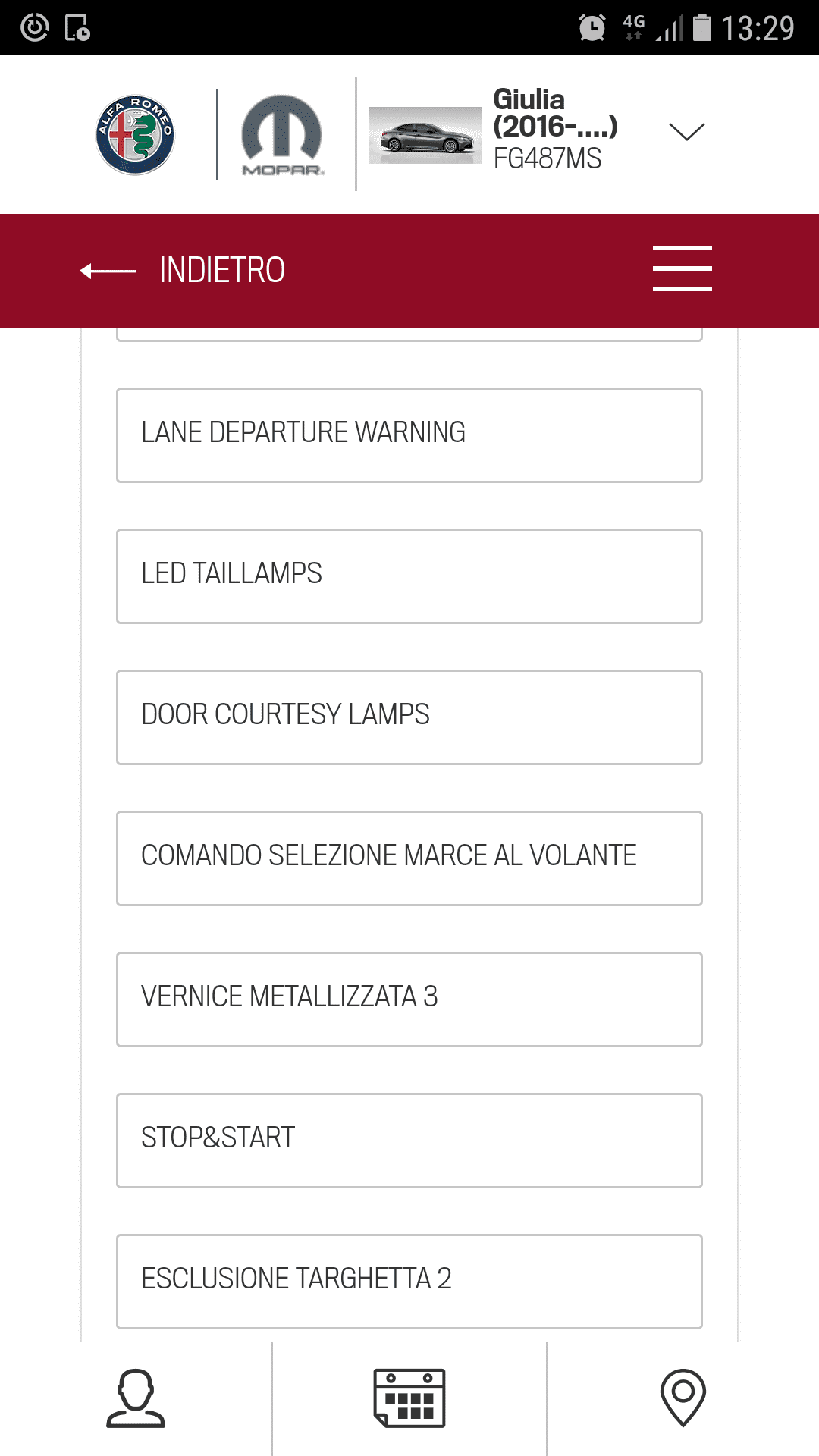Select LED Taillamps entry
Screen dimensions: 819x1456
coord(409,576)
